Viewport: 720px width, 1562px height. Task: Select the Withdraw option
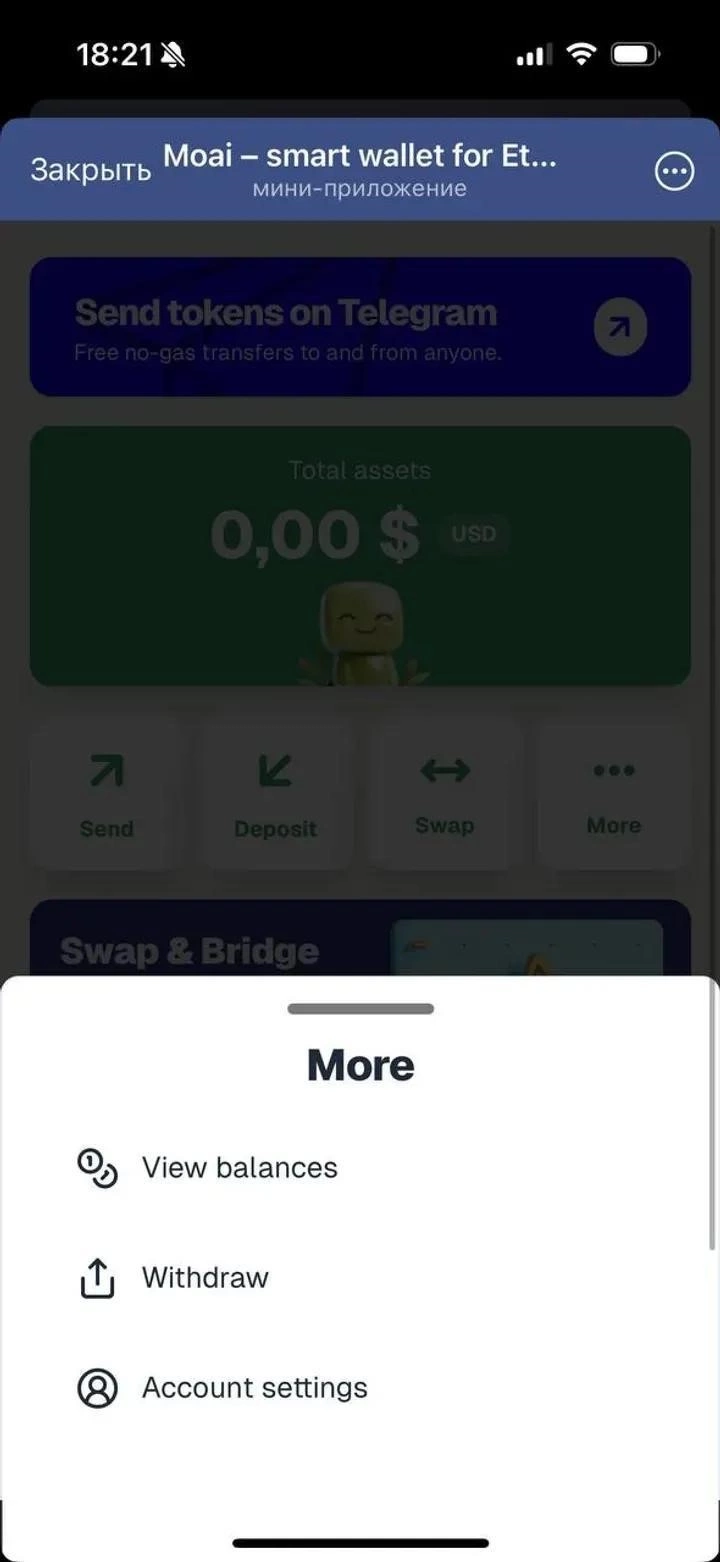coord(204,1277)
